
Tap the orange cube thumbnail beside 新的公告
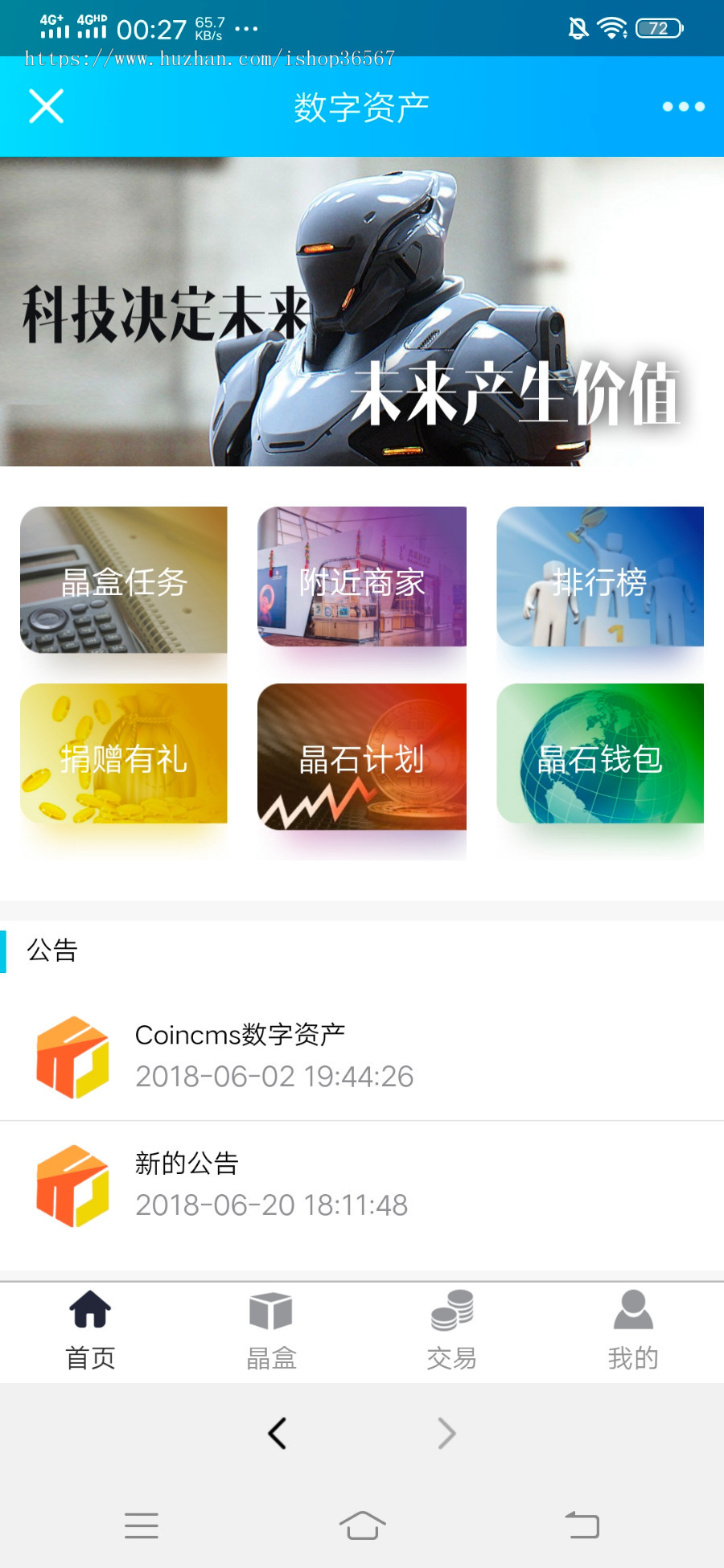point(71,1184)
